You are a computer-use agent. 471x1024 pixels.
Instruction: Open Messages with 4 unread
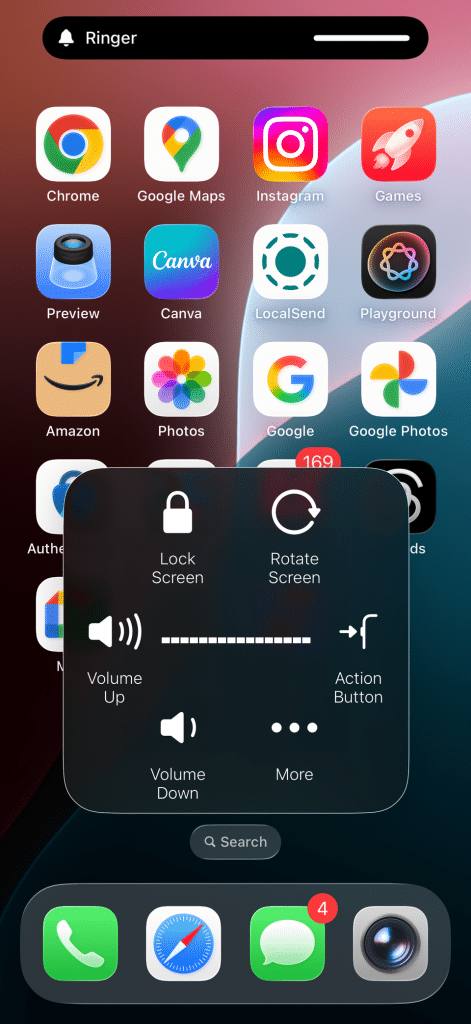coord(287,944)
